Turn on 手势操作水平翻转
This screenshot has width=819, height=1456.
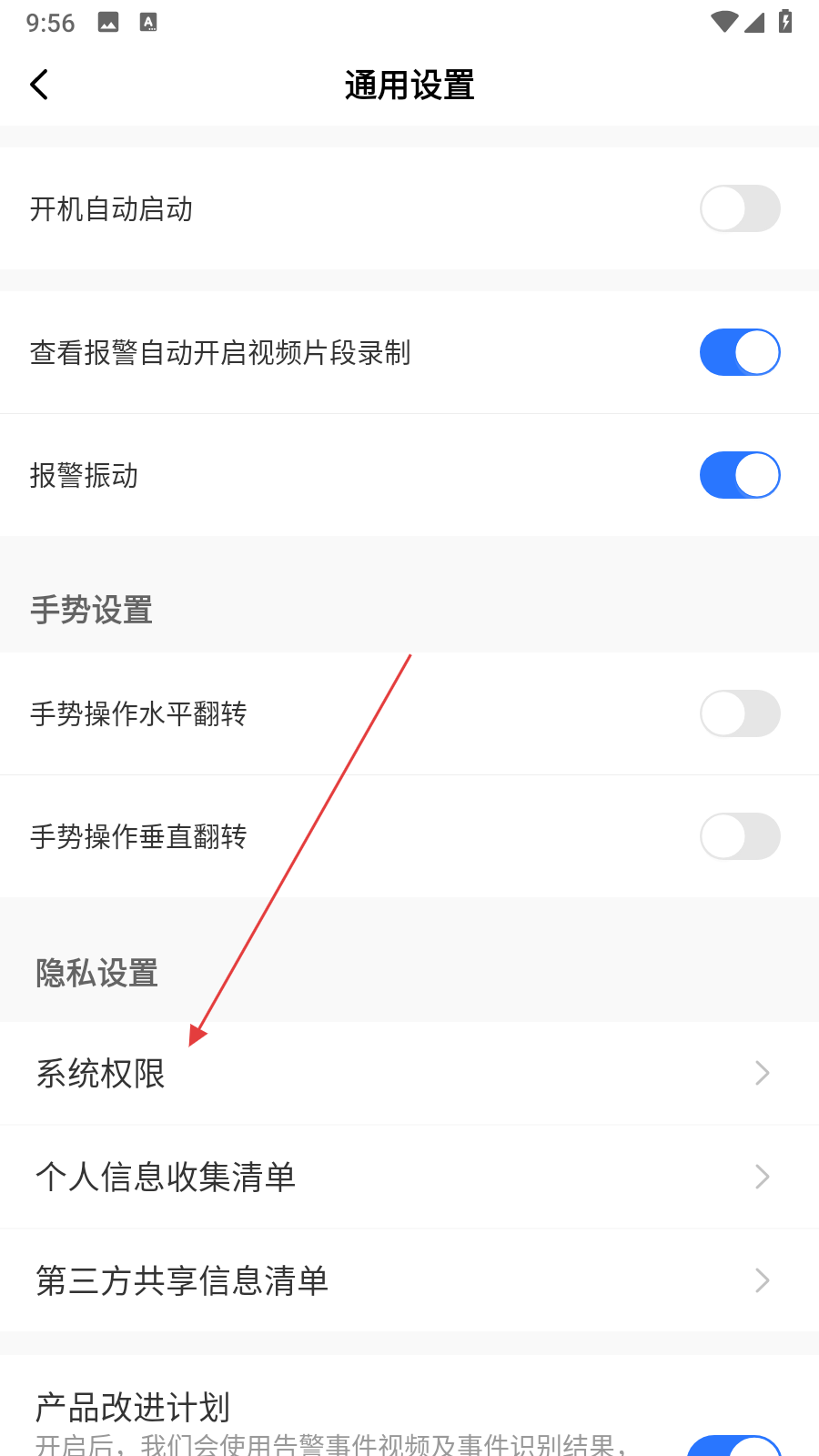739,713
